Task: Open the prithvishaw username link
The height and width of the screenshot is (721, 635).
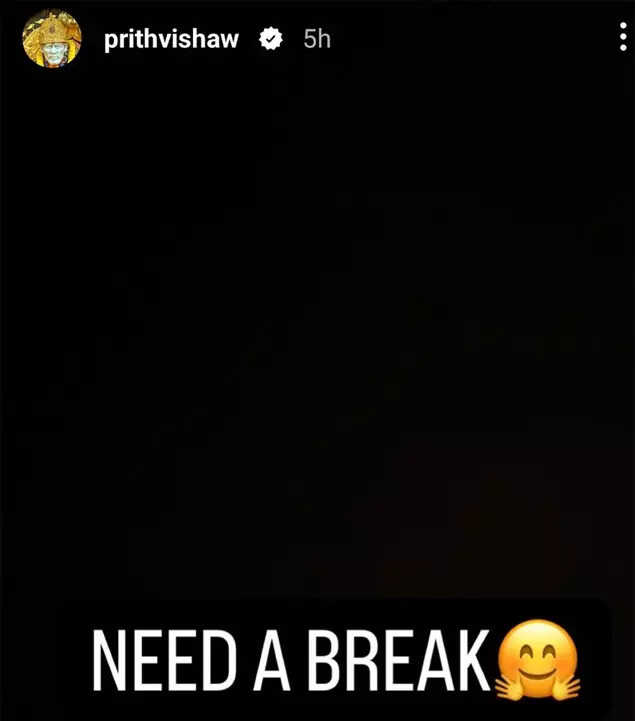Action: tap(171, 40)
